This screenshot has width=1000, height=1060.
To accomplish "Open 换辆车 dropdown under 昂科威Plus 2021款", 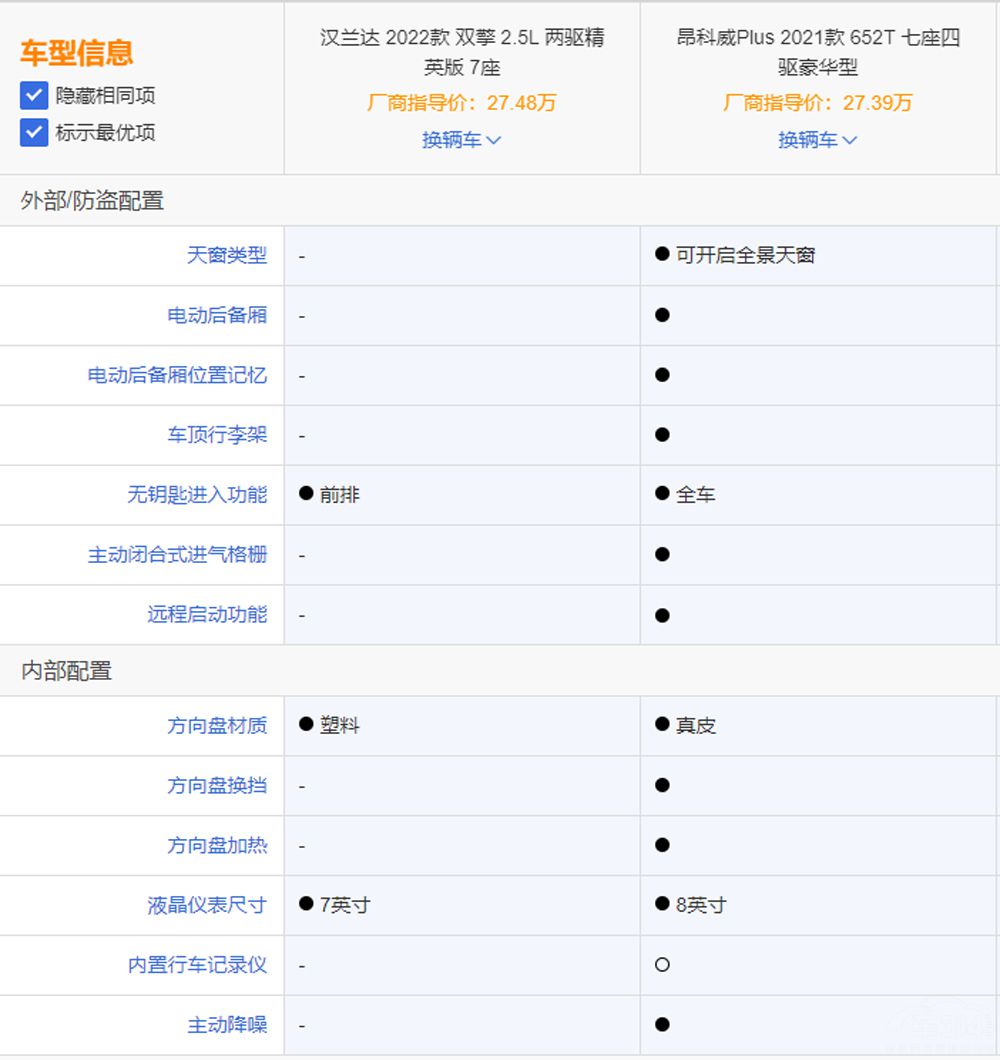I will pos(817,140).
